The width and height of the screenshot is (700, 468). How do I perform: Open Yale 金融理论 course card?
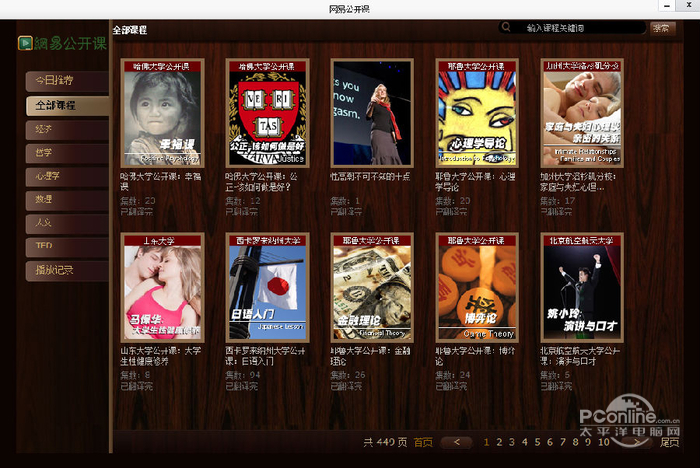(371, 287)
